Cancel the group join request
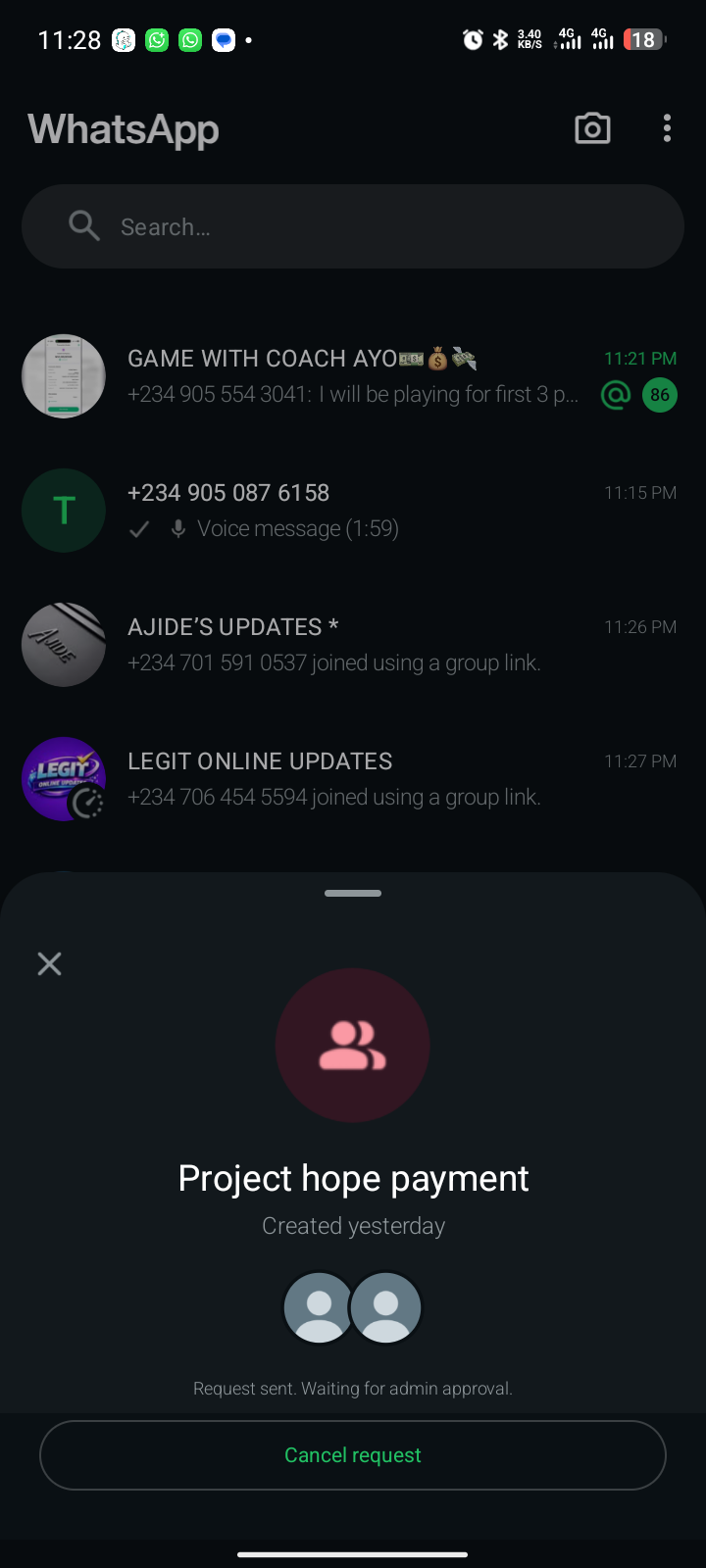Screen dimensions: 706x1568 tap(353, 1455)
